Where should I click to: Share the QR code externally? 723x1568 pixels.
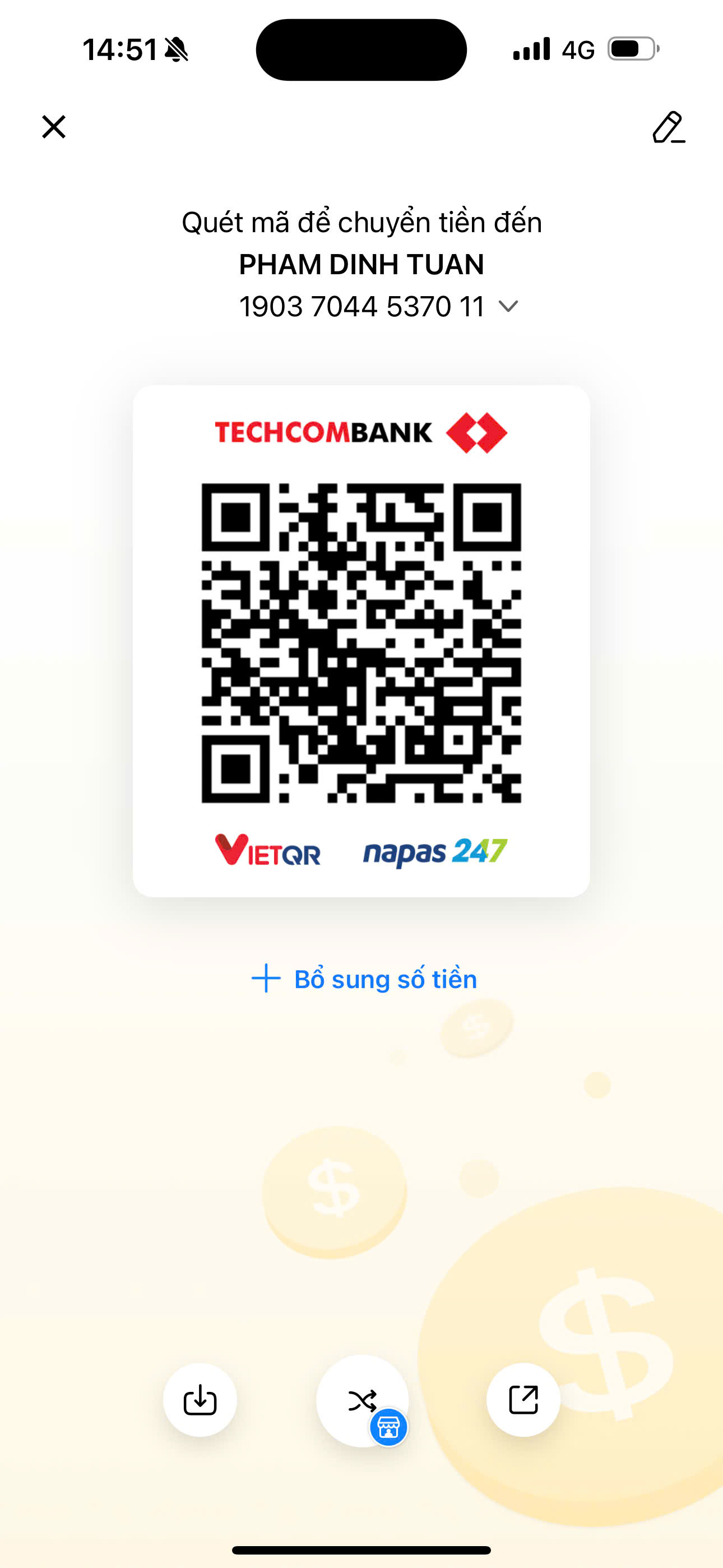tap(523, 1400)
